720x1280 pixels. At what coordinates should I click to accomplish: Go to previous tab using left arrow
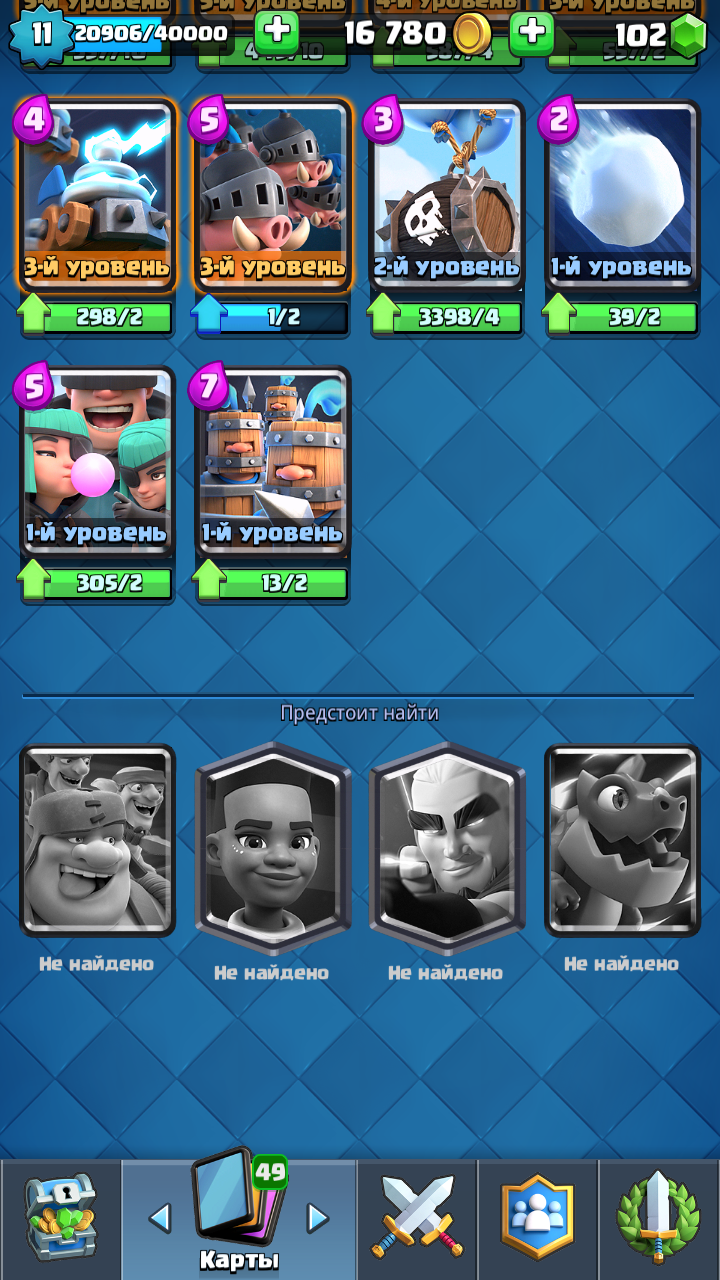(x=159, y=1218)
